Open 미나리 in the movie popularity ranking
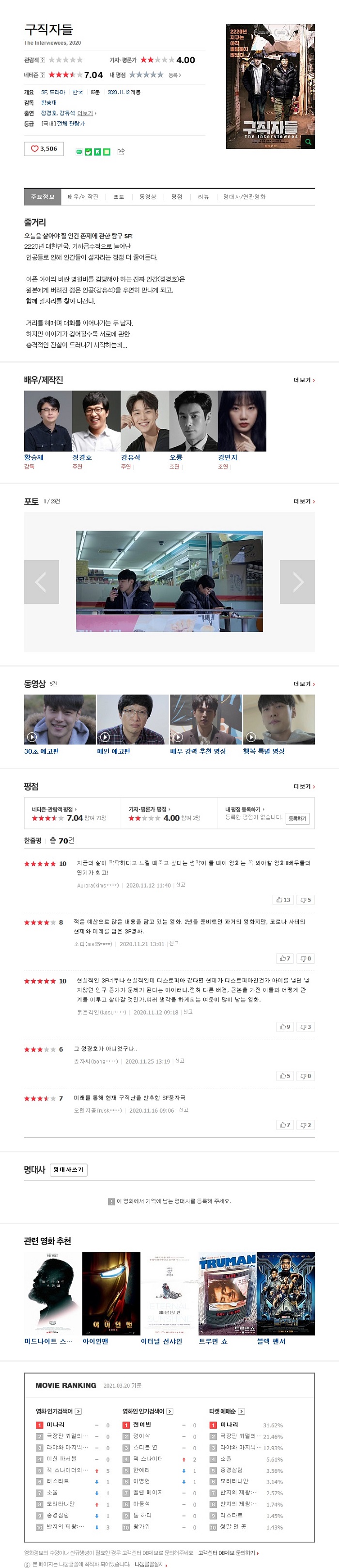Screen dimensions: 339x1568 (x=55, y=1425)
